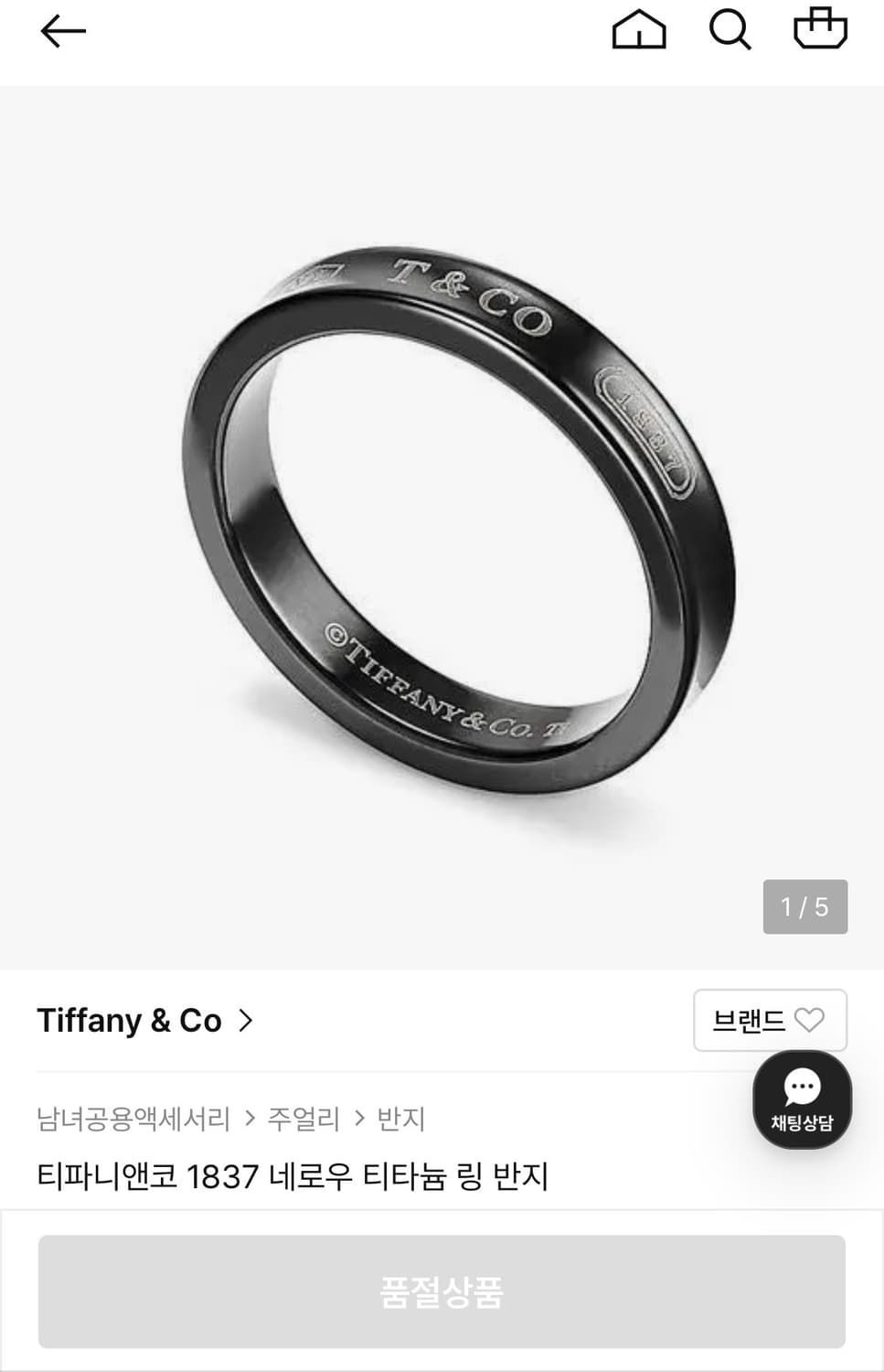Select the 남녀공용액세서리 category link

click(133, 1120)
